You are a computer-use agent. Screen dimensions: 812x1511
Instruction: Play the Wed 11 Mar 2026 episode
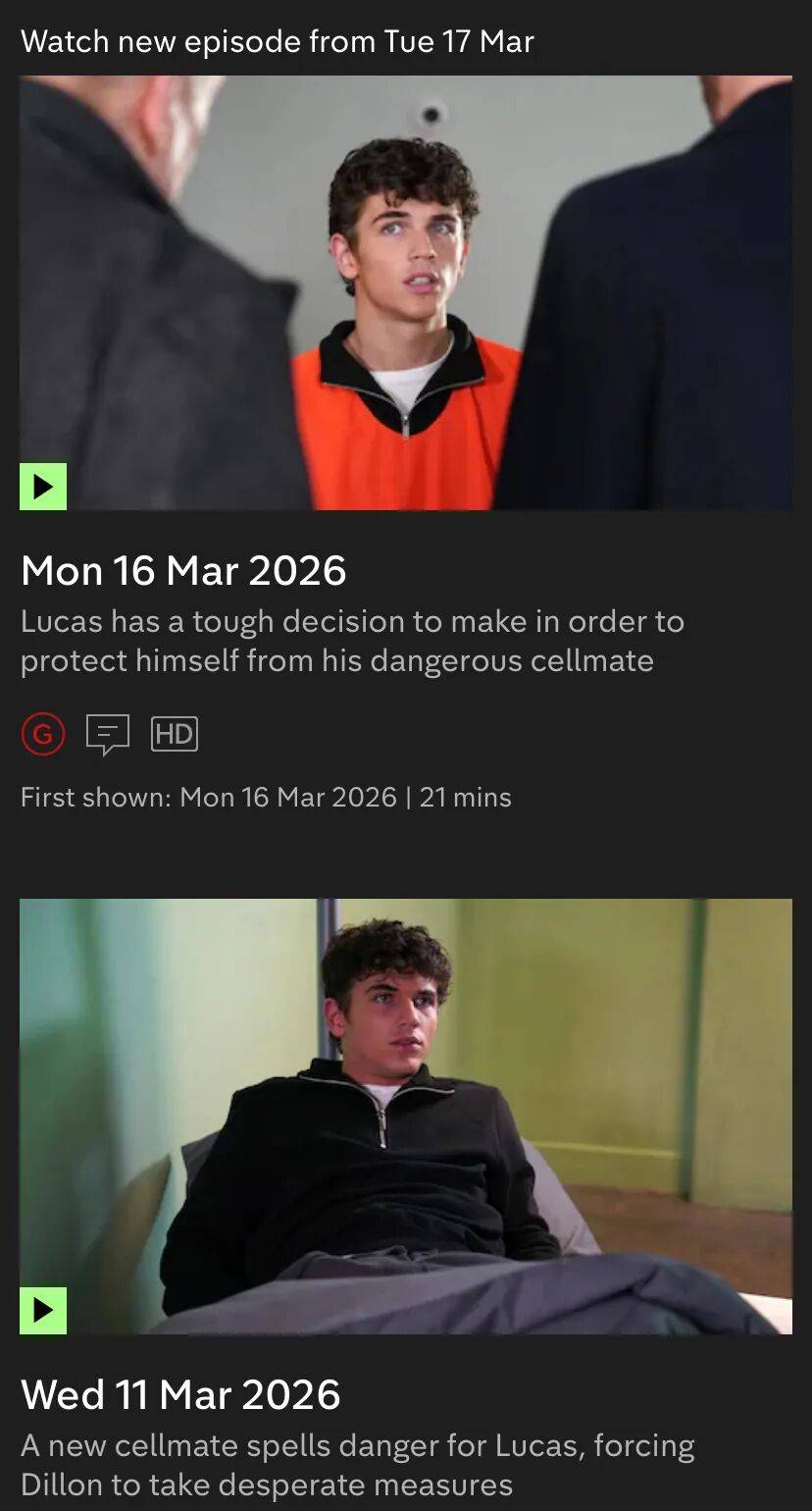[43, 1310]
